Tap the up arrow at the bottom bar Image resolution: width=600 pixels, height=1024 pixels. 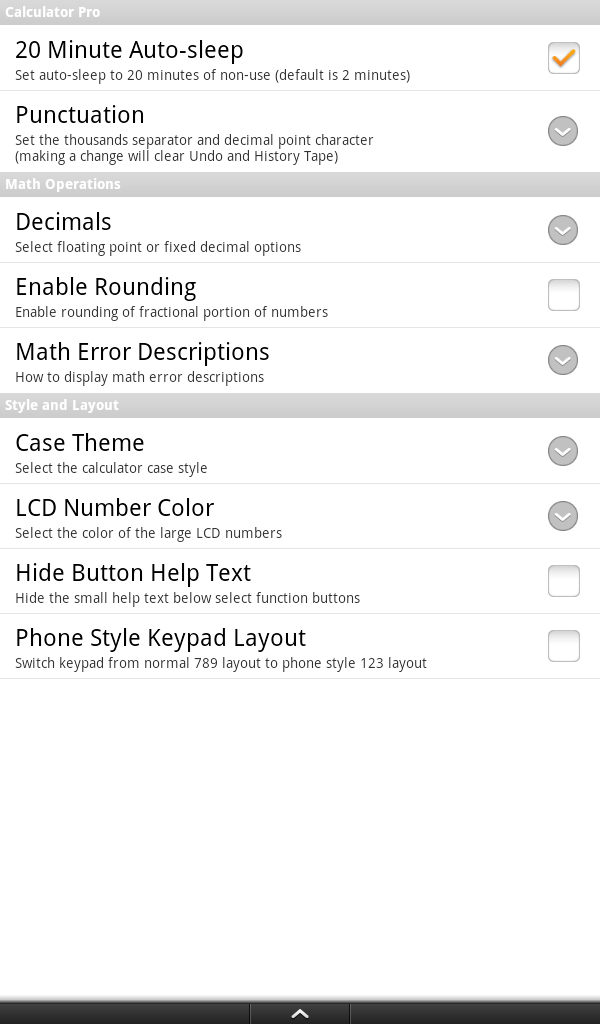click(299, 1013)
